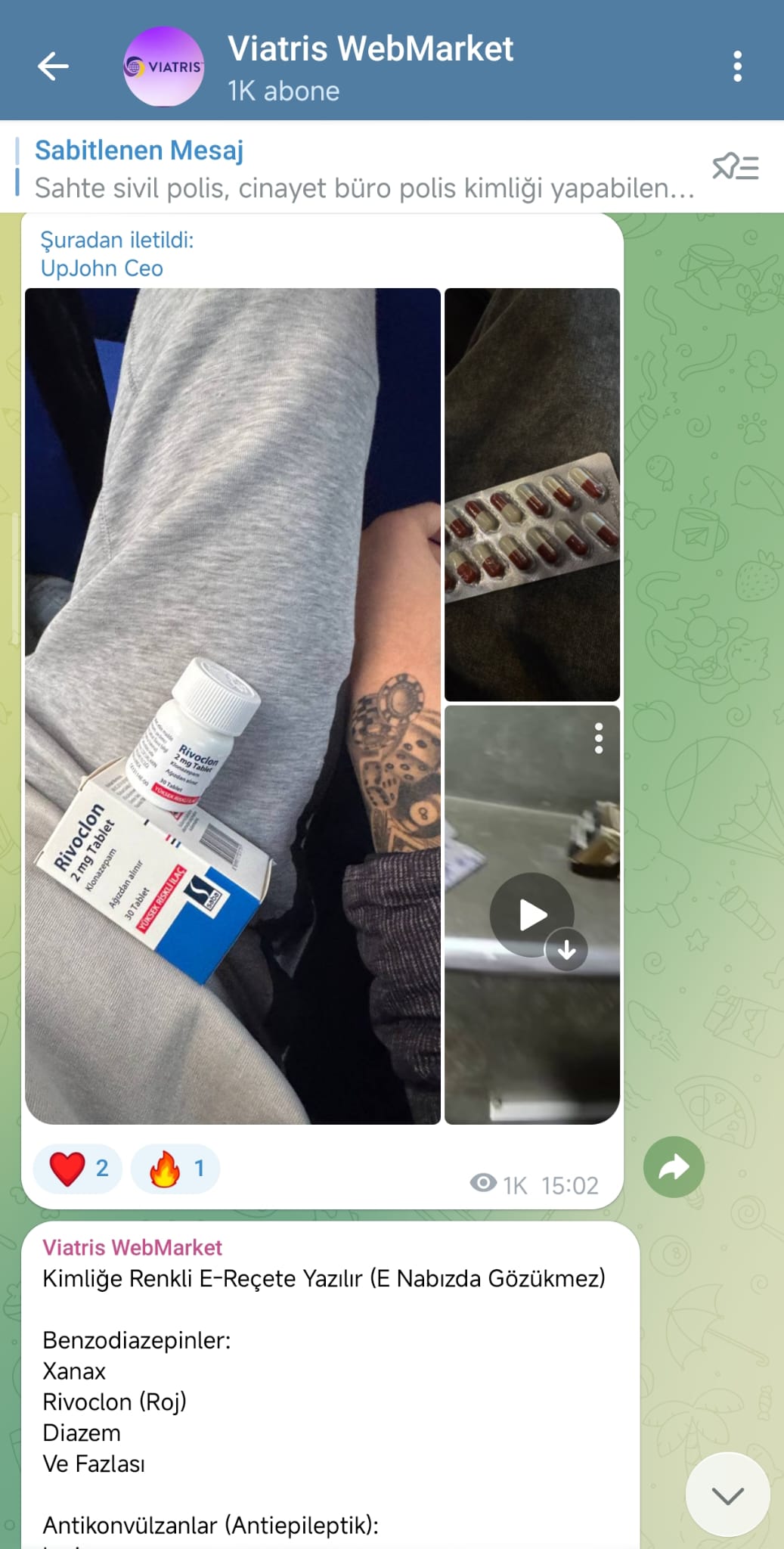This screenshot has width=784, height=1549.
Task: Go back using the header arrow
Action: coord(53,67)
